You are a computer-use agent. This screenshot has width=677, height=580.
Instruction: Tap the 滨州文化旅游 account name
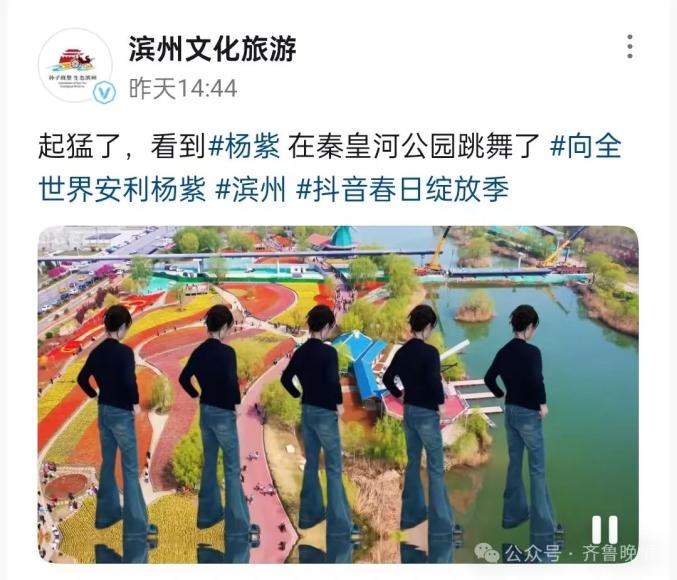[212, 48]
